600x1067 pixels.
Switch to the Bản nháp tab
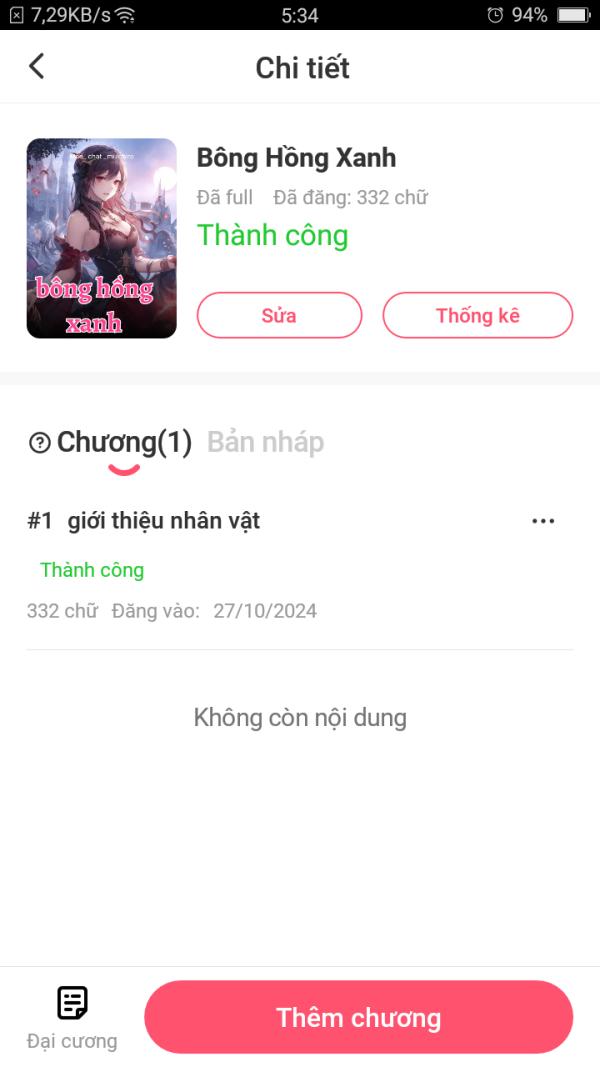point(265,442)
